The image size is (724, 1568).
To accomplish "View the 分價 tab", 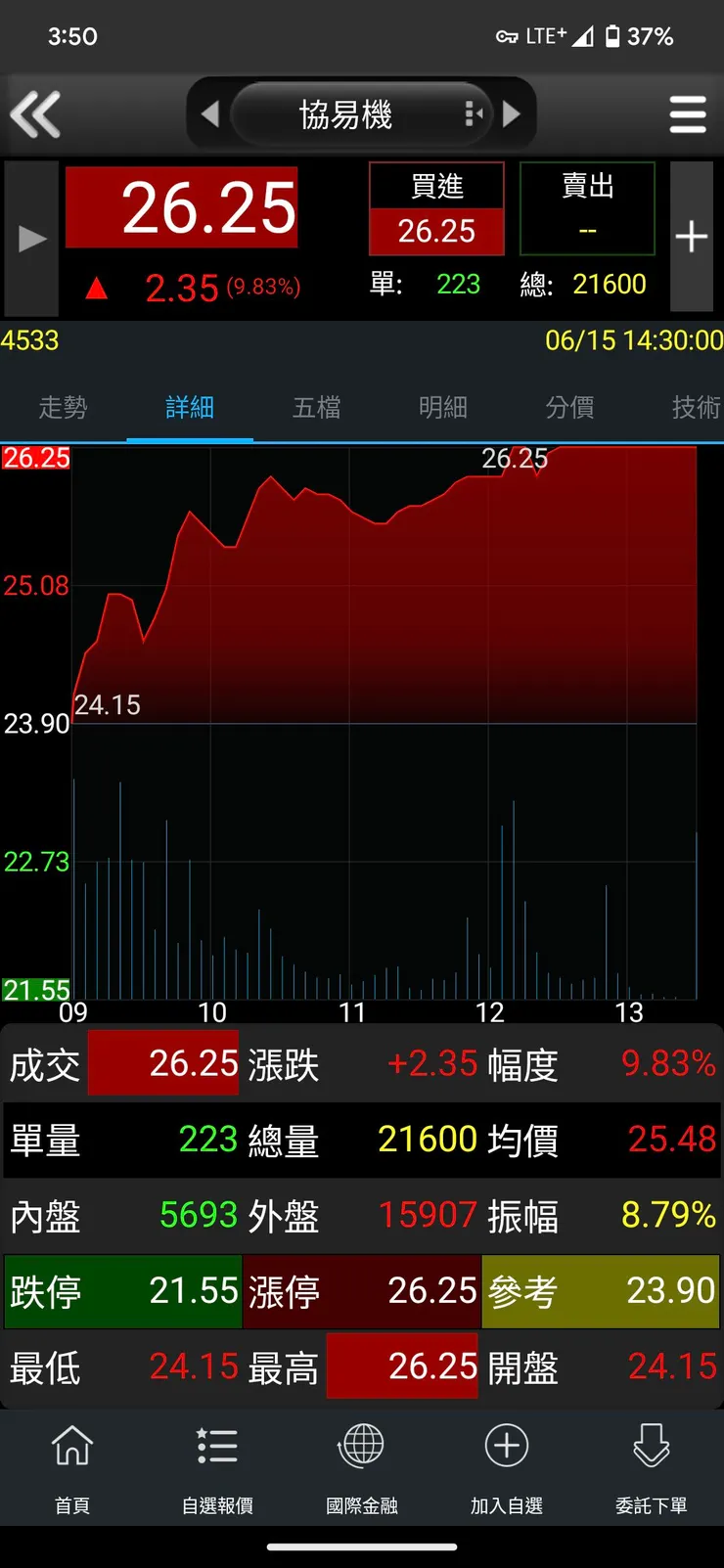I will pos(569,407).
